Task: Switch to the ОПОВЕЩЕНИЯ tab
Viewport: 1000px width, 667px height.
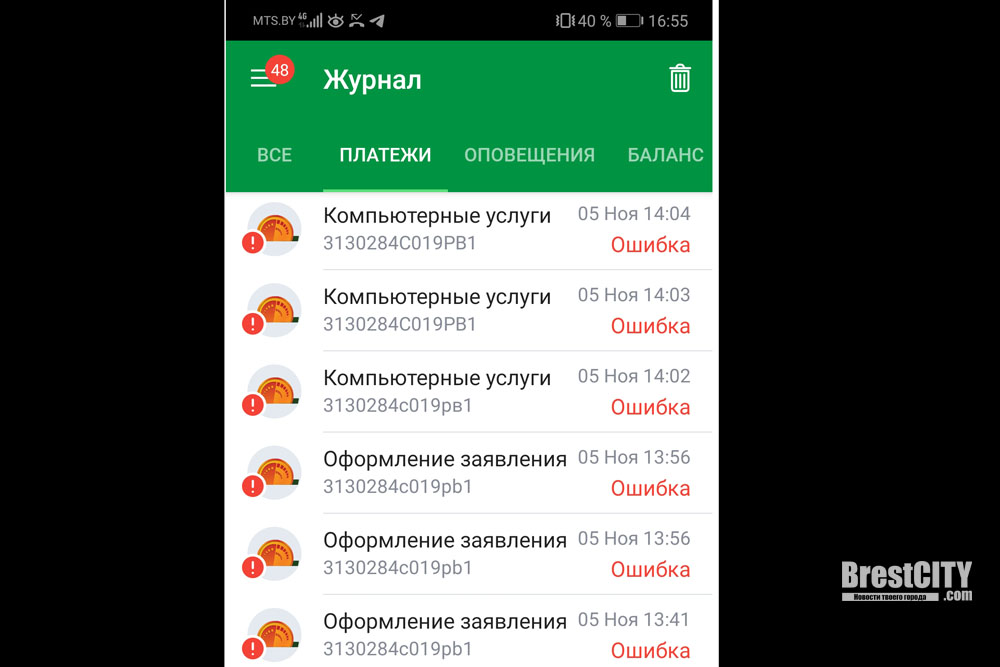Action: pyautogui.click(x=529, y=155)
